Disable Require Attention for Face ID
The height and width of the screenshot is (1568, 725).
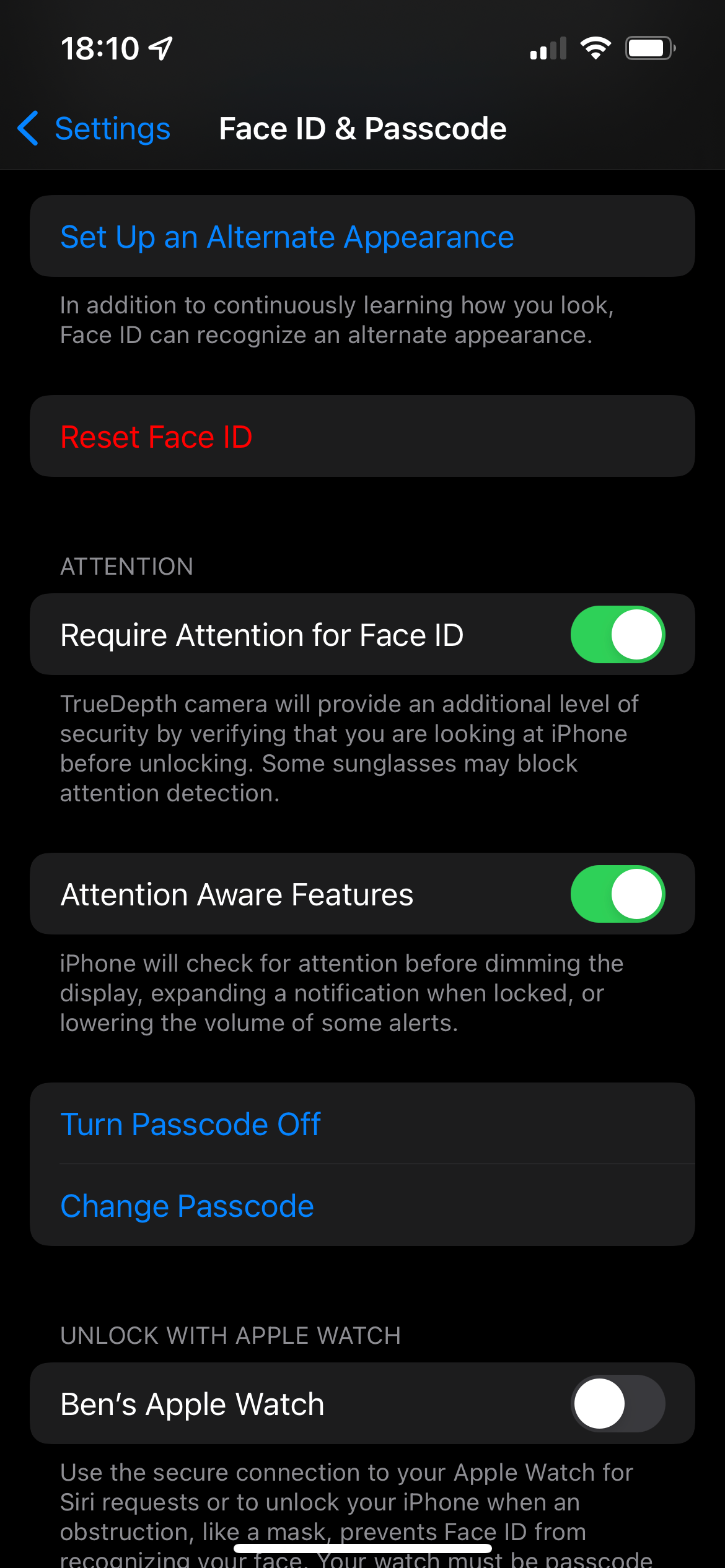617,635
